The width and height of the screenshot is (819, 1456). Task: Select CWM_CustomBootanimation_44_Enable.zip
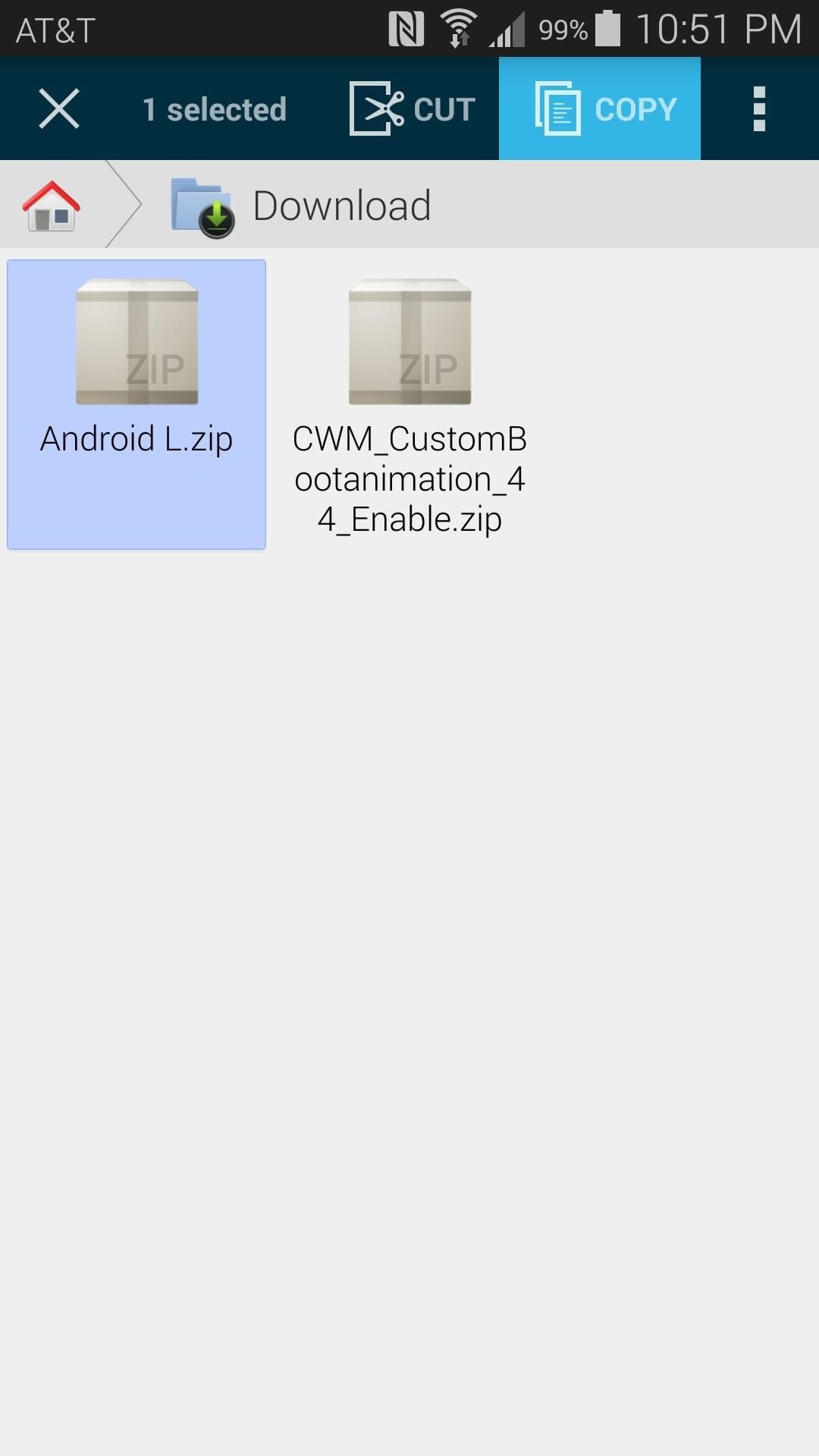pos(409,403)
